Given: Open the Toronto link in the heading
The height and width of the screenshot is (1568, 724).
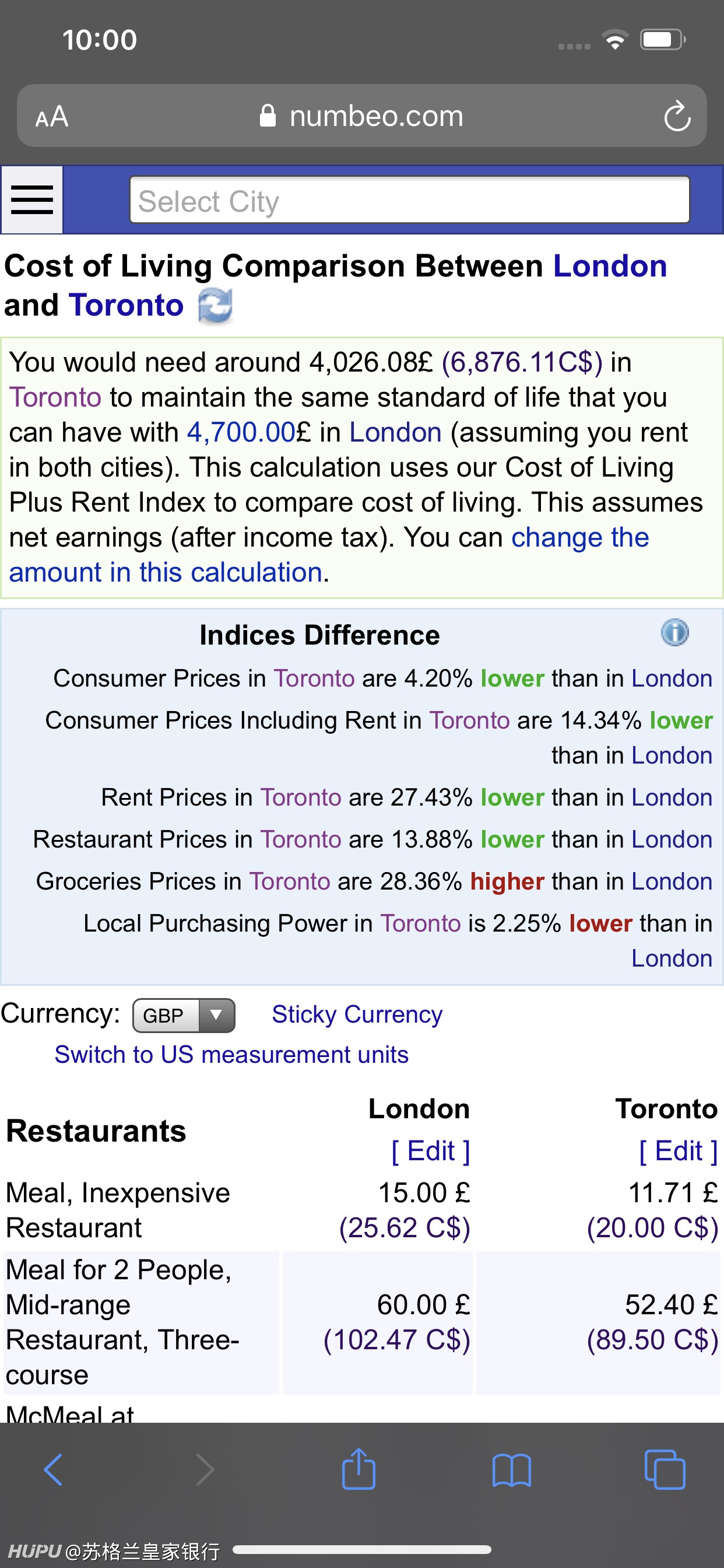Looking at the screenshot, I should [x=126, y=305].
